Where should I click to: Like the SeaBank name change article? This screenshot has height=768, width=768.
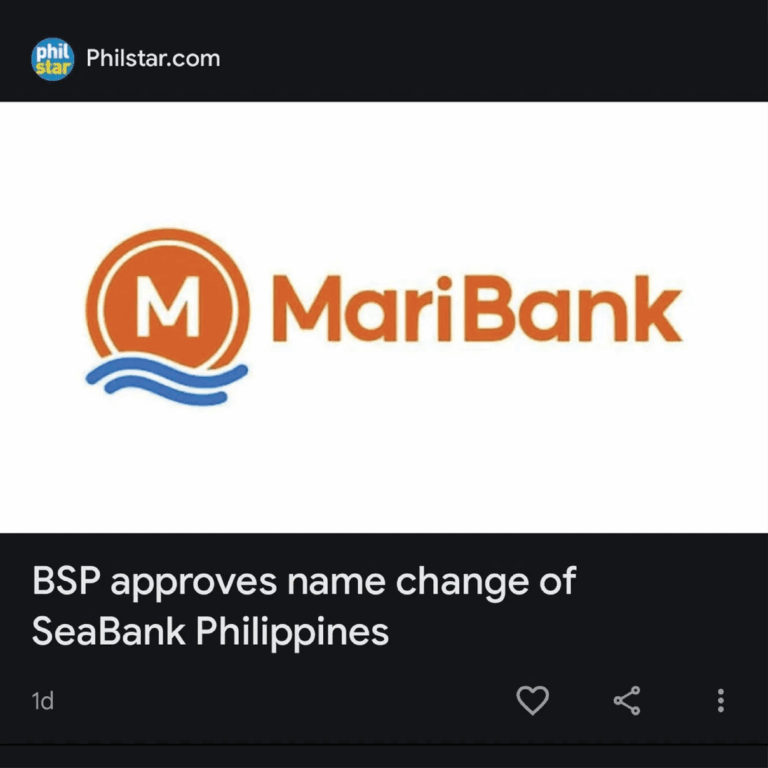532,700
